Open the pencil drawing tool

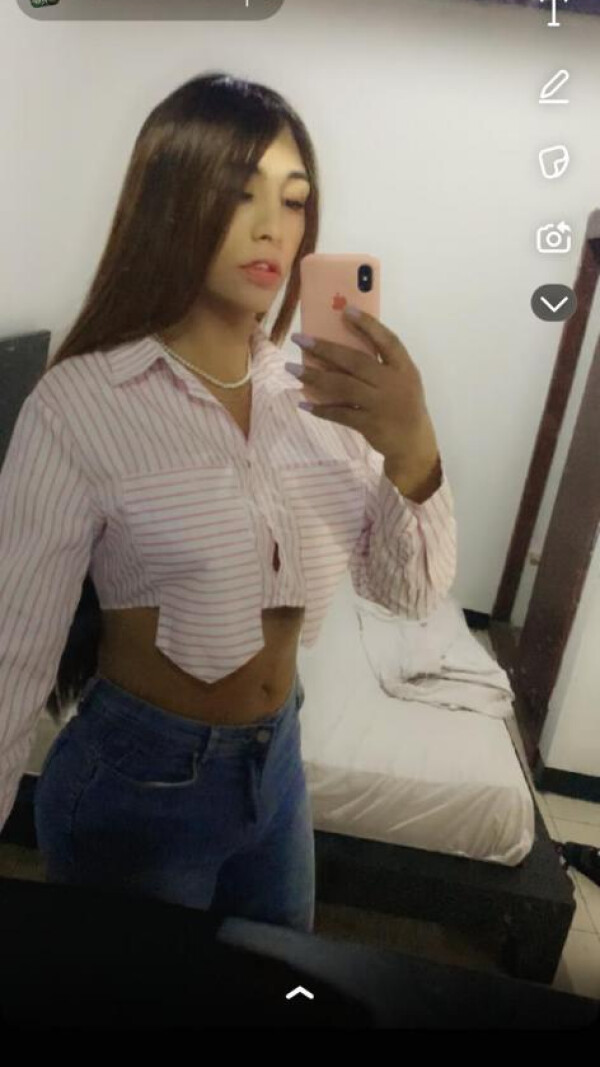553,87
